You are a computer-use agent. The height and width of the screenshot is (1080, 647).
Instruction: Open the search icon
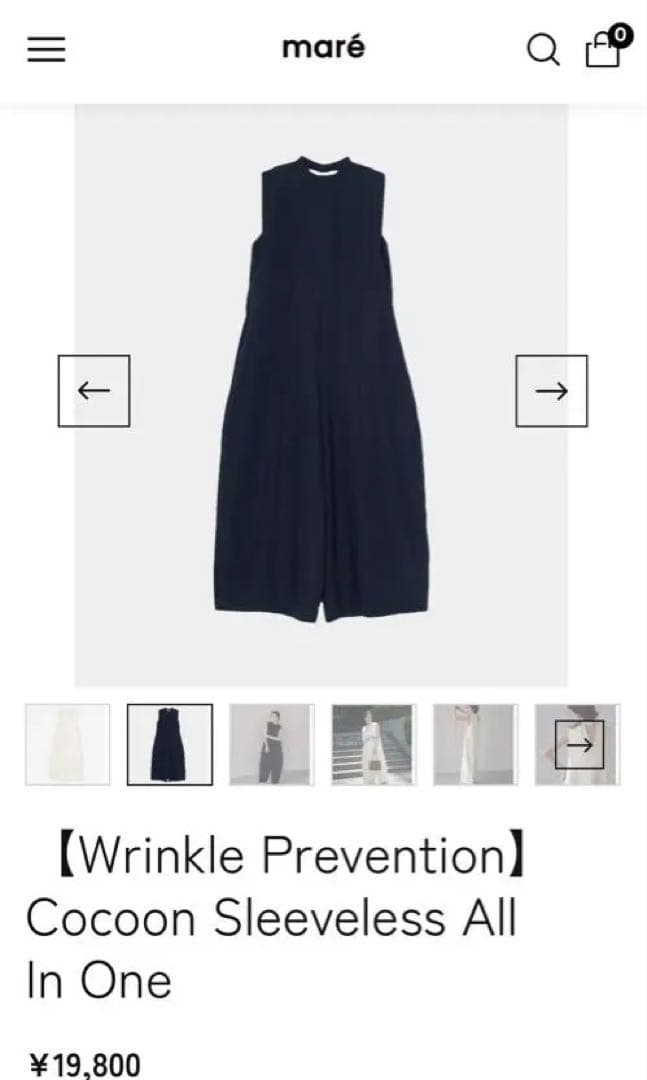click(541, 50)
